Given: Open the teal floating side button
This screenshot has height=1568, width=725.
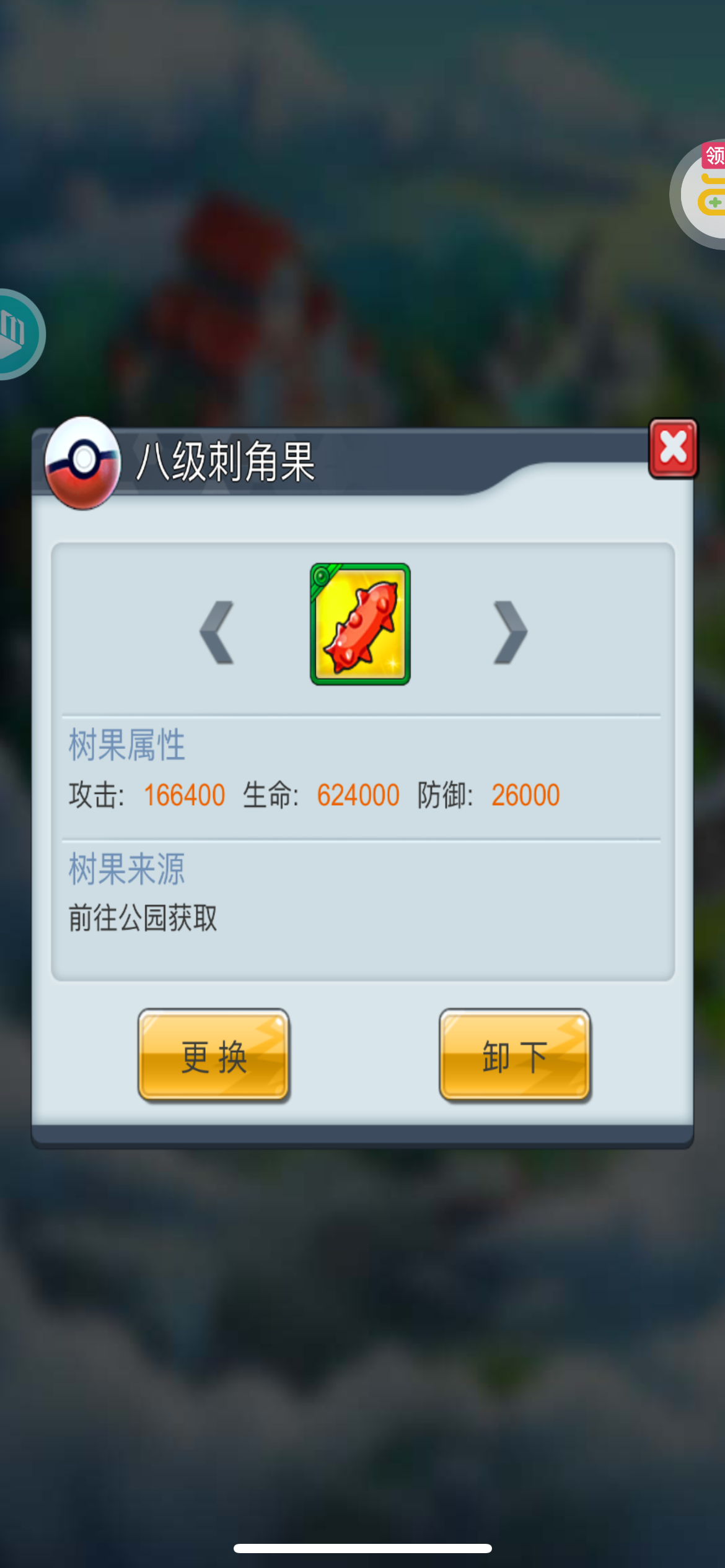Looking at the screenshot, I should pos(20,334).
